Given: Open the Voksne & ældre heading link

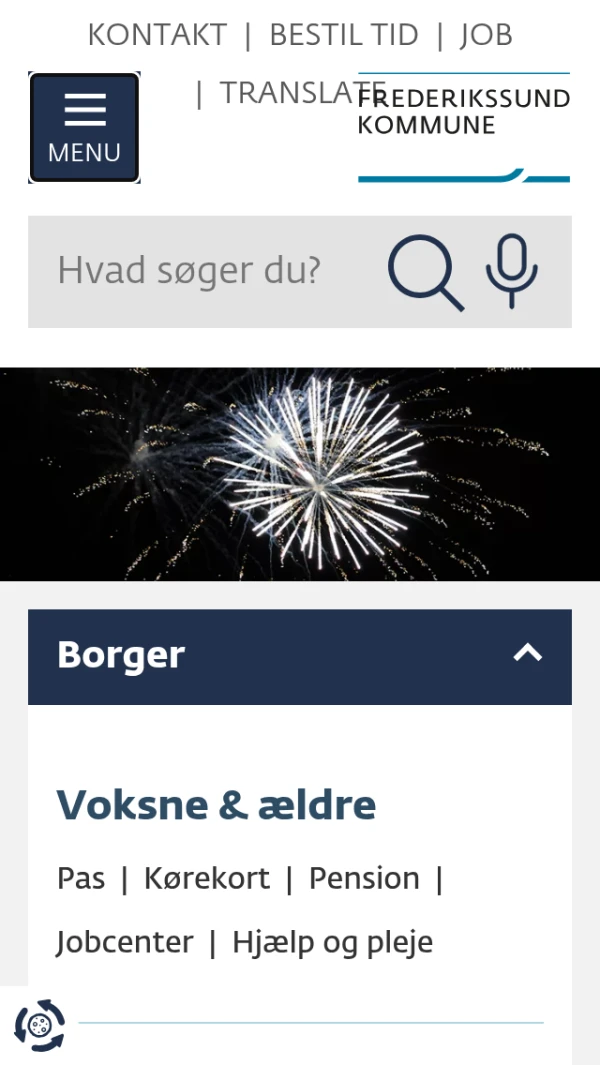Looking at the screenshot, I should pyautogui.click(x=216, y=804).
